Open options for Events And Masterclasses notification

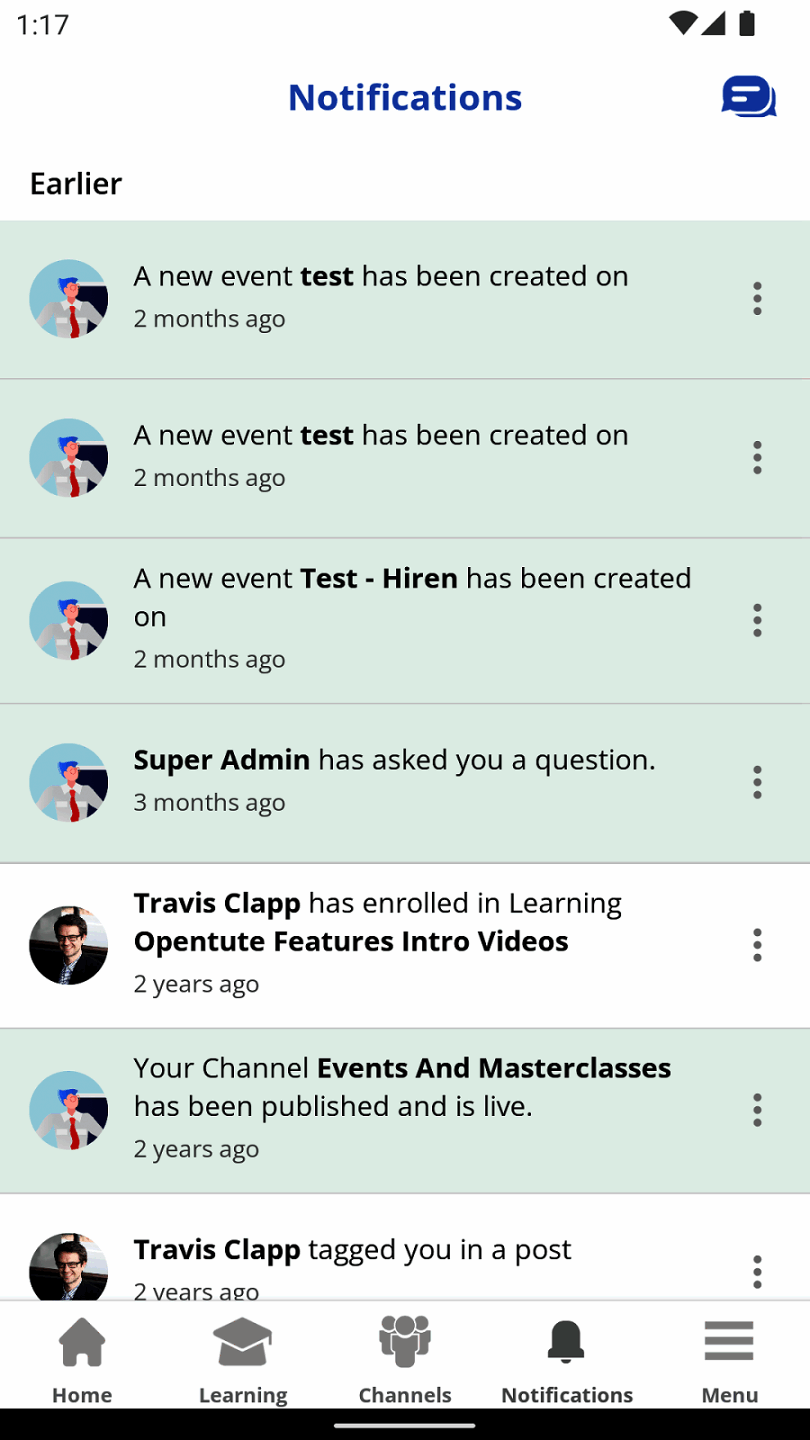click(757, 1110)
